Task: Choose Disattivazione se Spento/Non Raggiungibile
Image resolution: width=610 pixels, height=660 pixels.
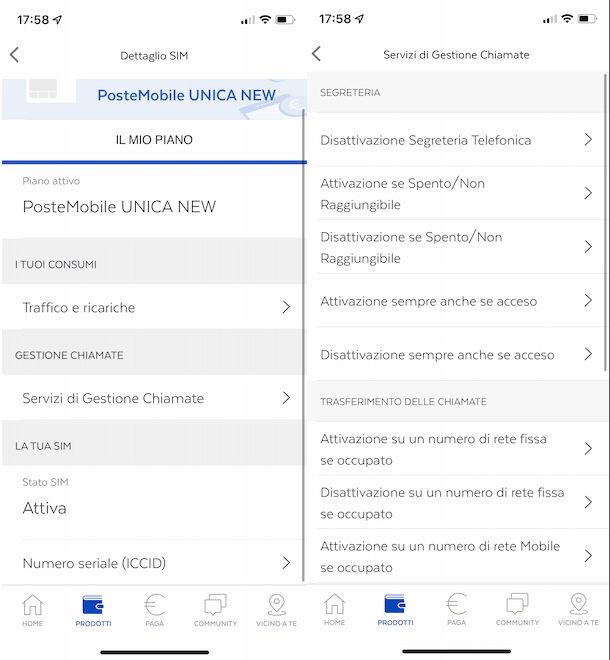Action: (x=457, y=247)
